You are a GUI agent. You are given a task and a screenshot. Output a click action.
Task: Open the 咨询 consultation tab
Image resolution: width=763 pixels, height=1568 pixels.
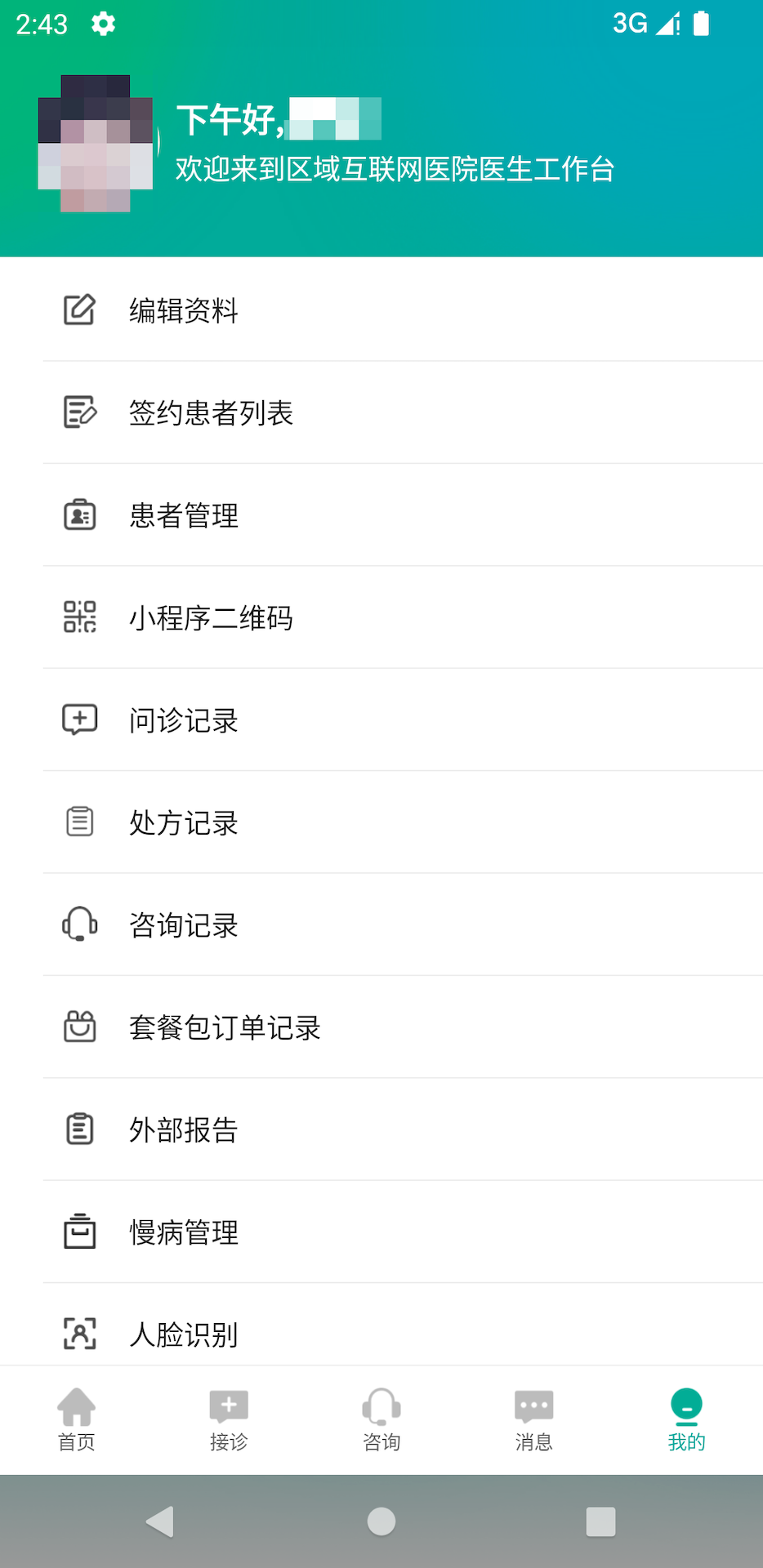[381, 1419]
